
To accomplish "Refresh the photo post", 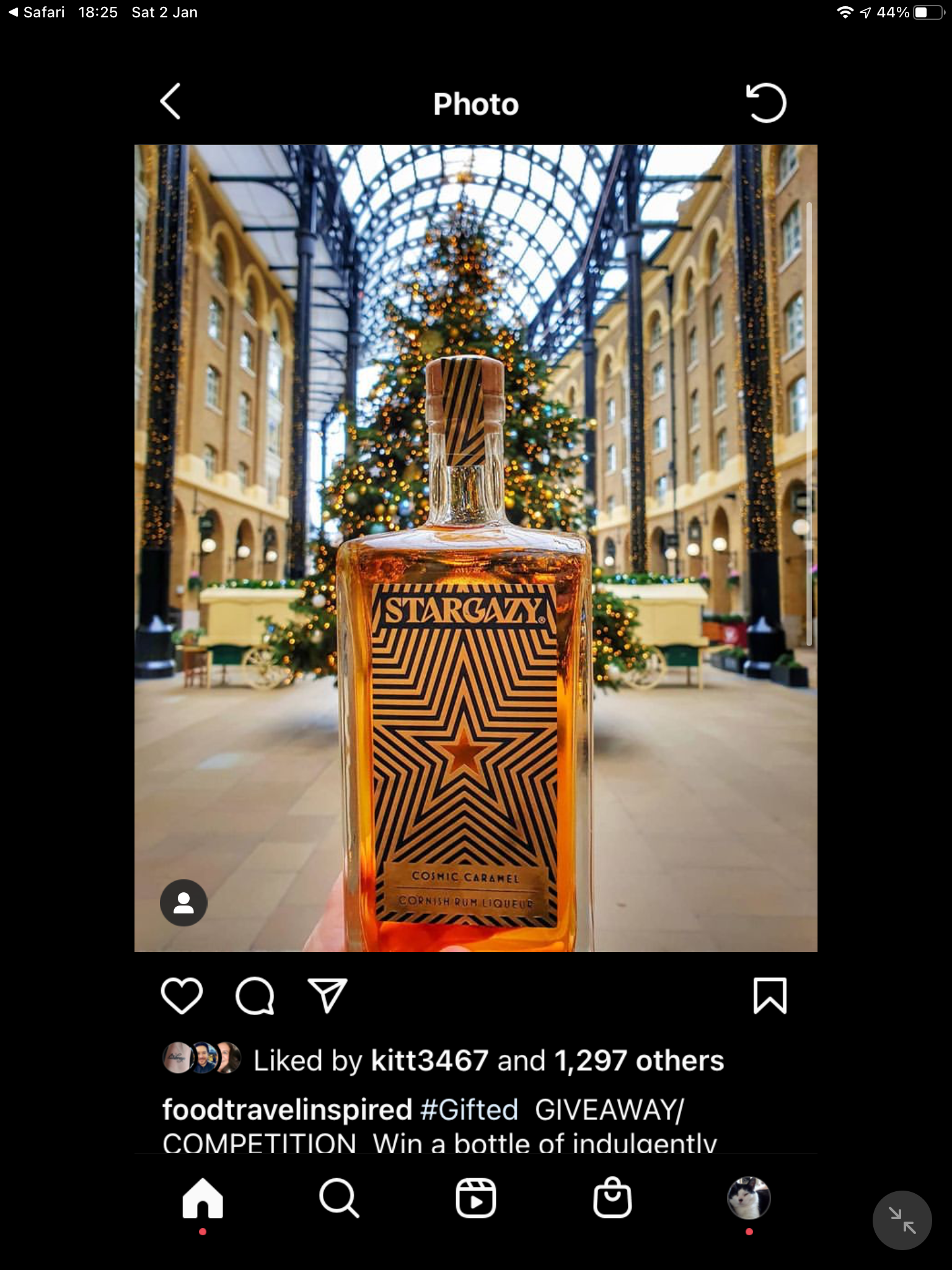I will tap(766, 103).
